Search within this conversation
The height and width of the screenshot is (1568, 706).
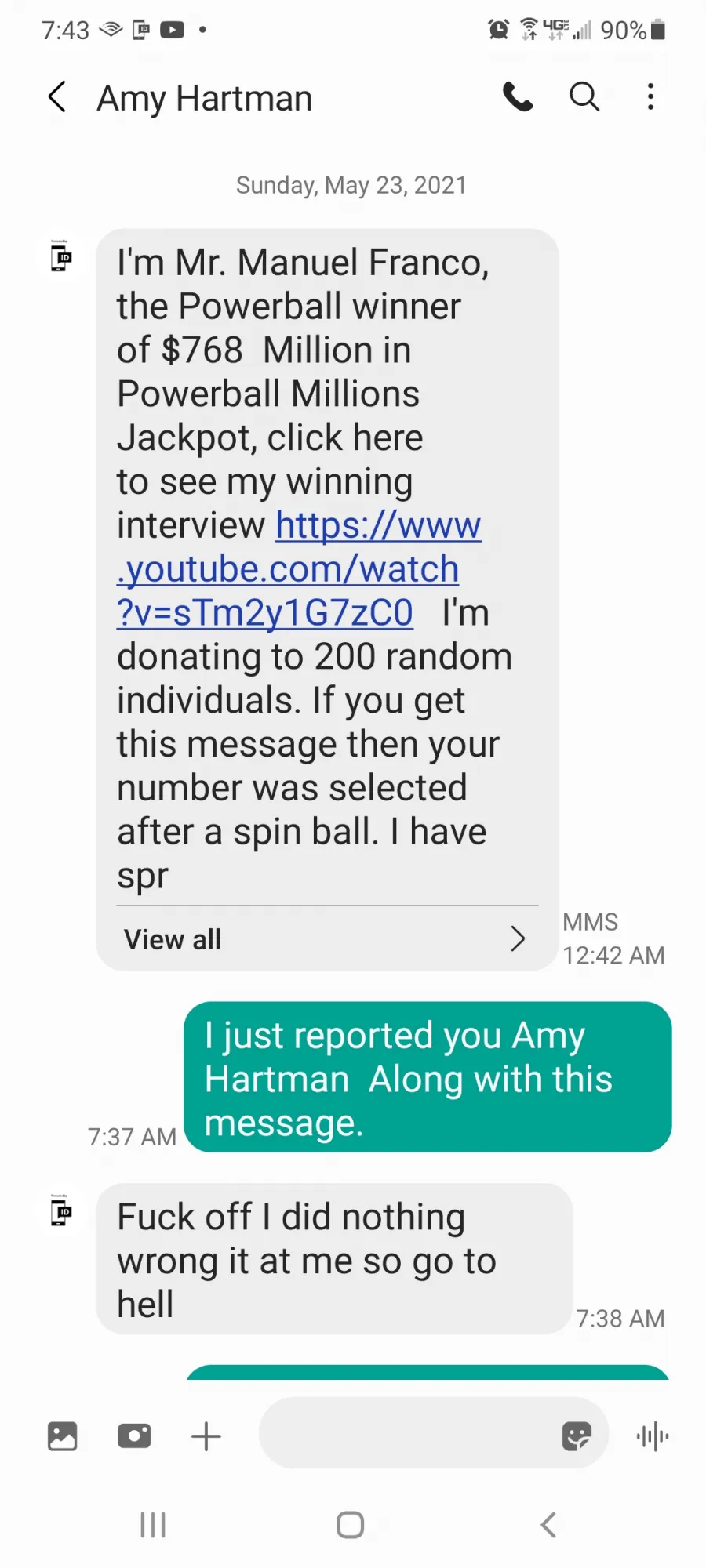pyautogui.click(x=584, y=96)
